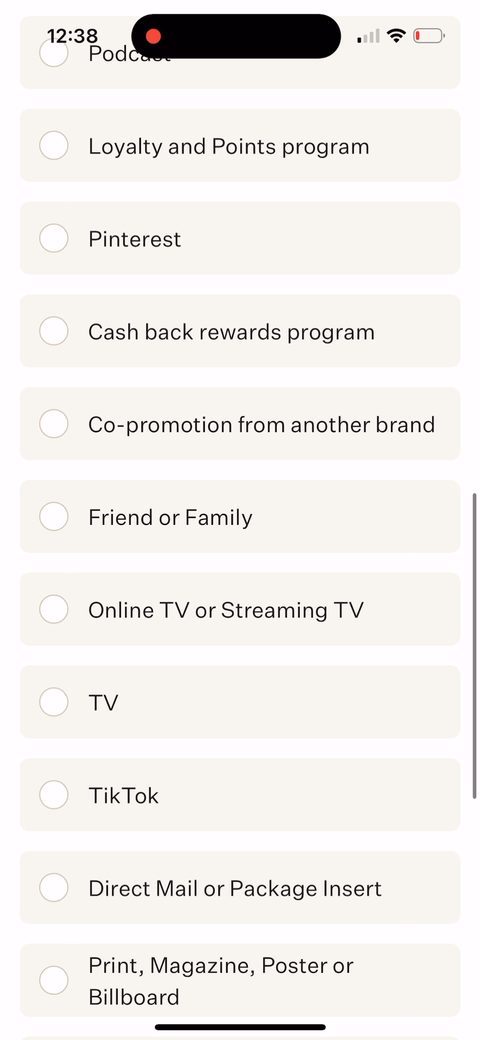
Task: Choose TikTok from the list
Action: tap(239, 795)
